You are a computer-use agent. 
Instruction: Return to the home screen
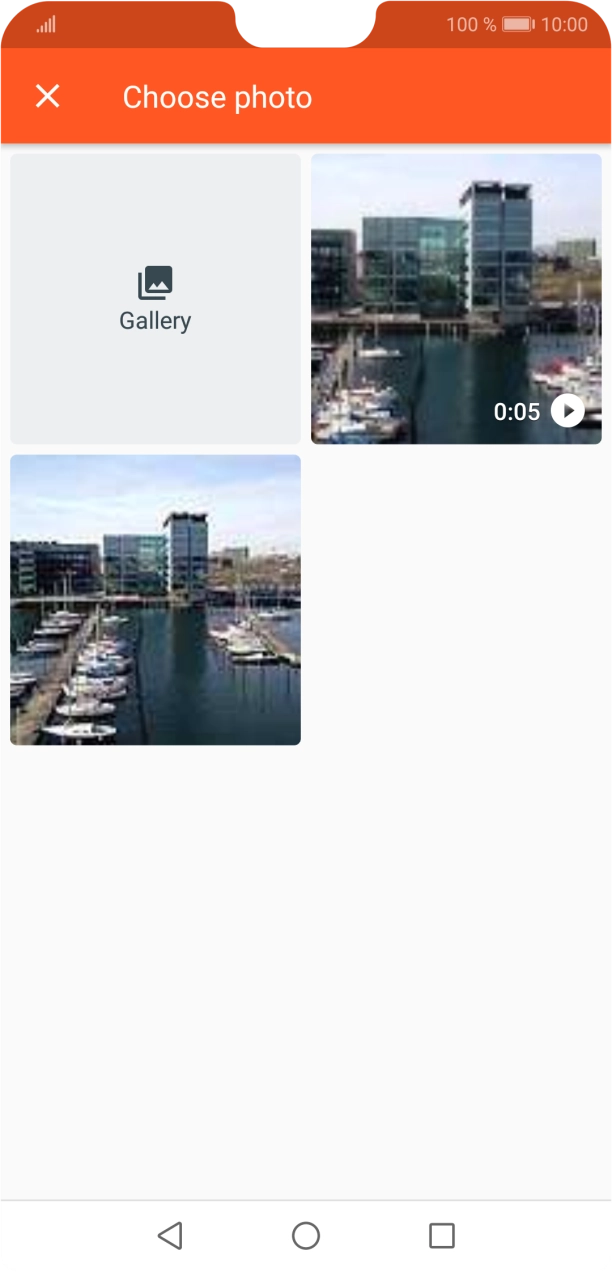coord(306,1235)
